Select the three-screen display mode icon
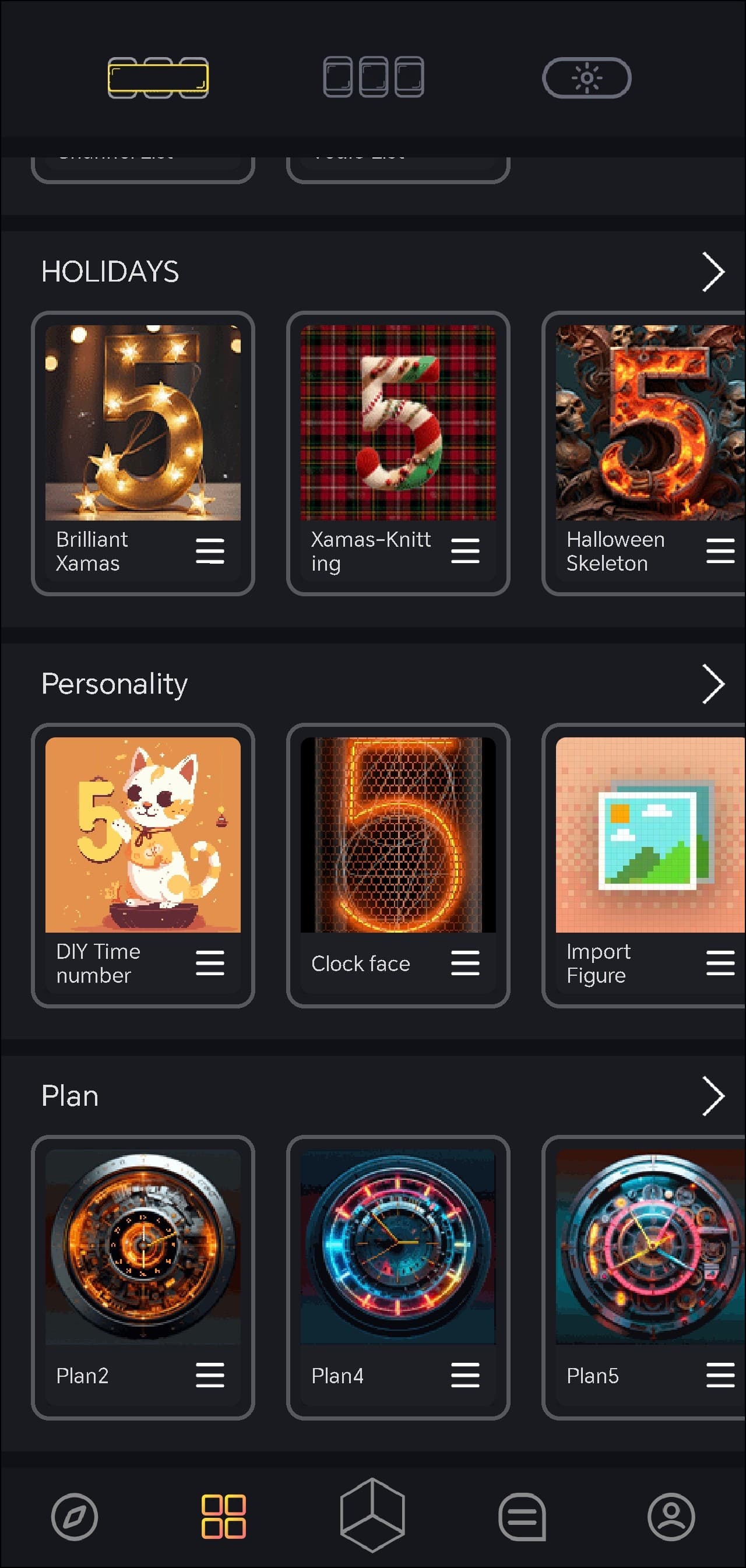This screenshot has height=1568, width=746. click(373, 78)
